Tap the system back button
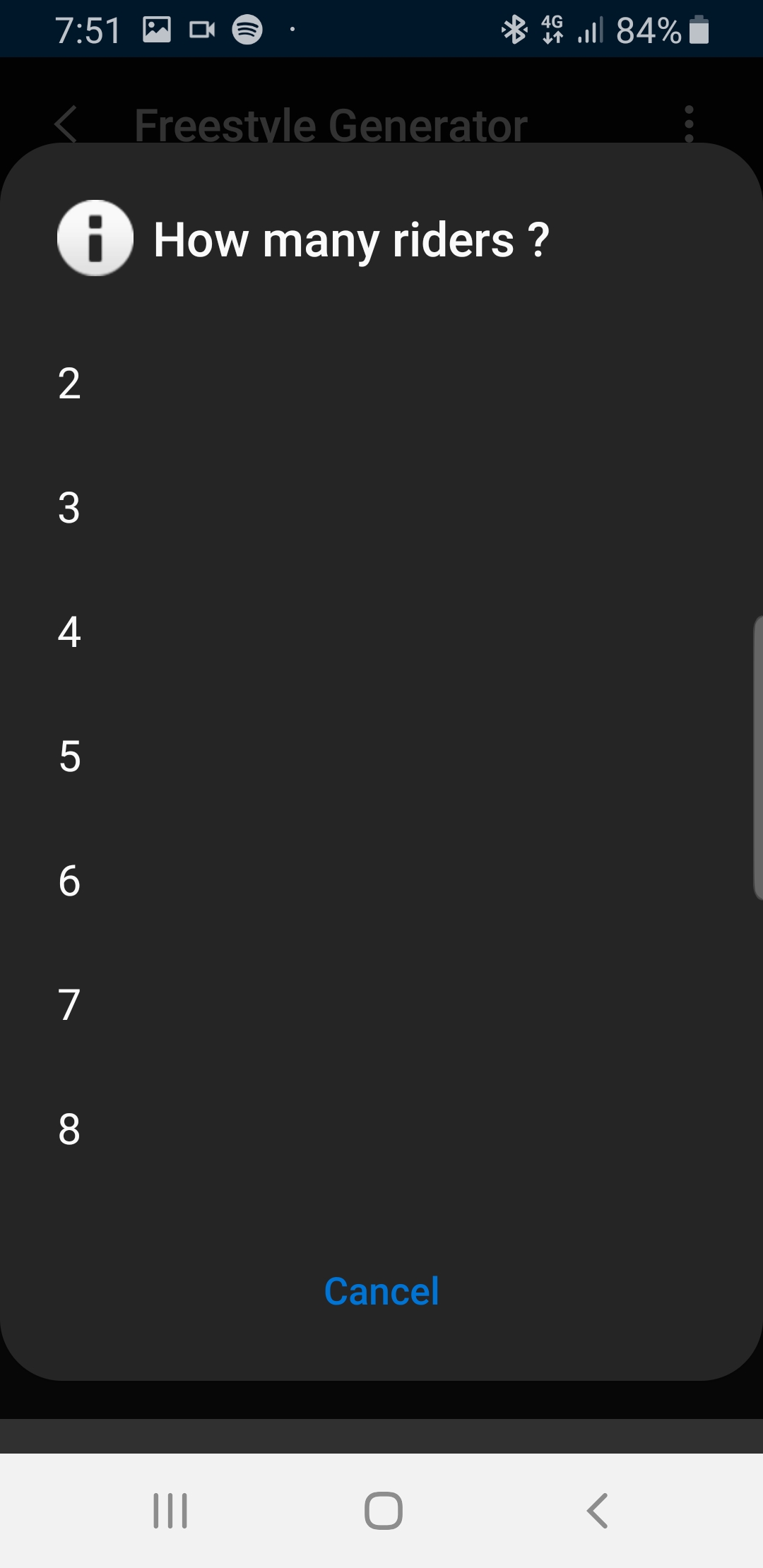The width and height of the screenshot is (763, 1568). pyautogui.click(x=597, y=1511)
